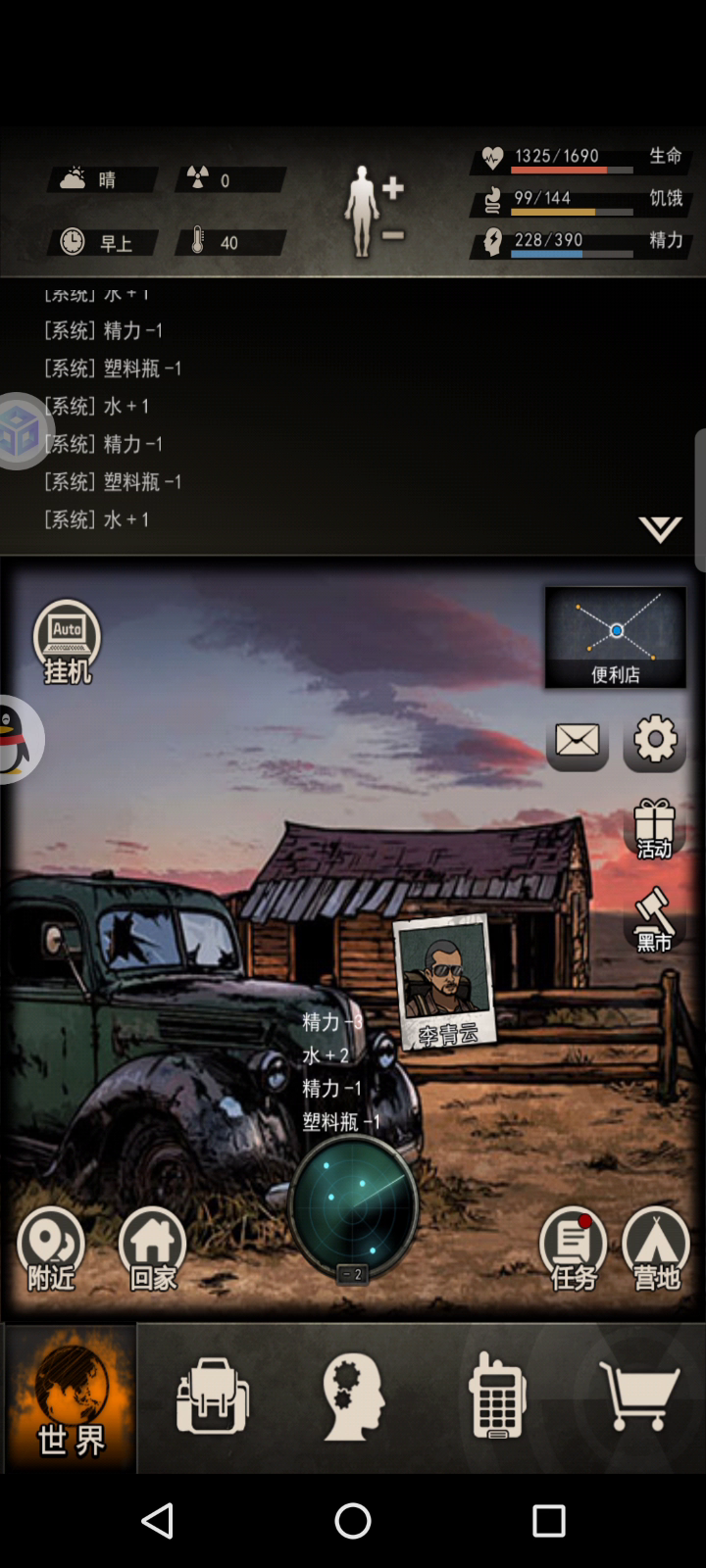Go back with the system back button
The height and width of the screenshot is (1568, 706).
157,1520
